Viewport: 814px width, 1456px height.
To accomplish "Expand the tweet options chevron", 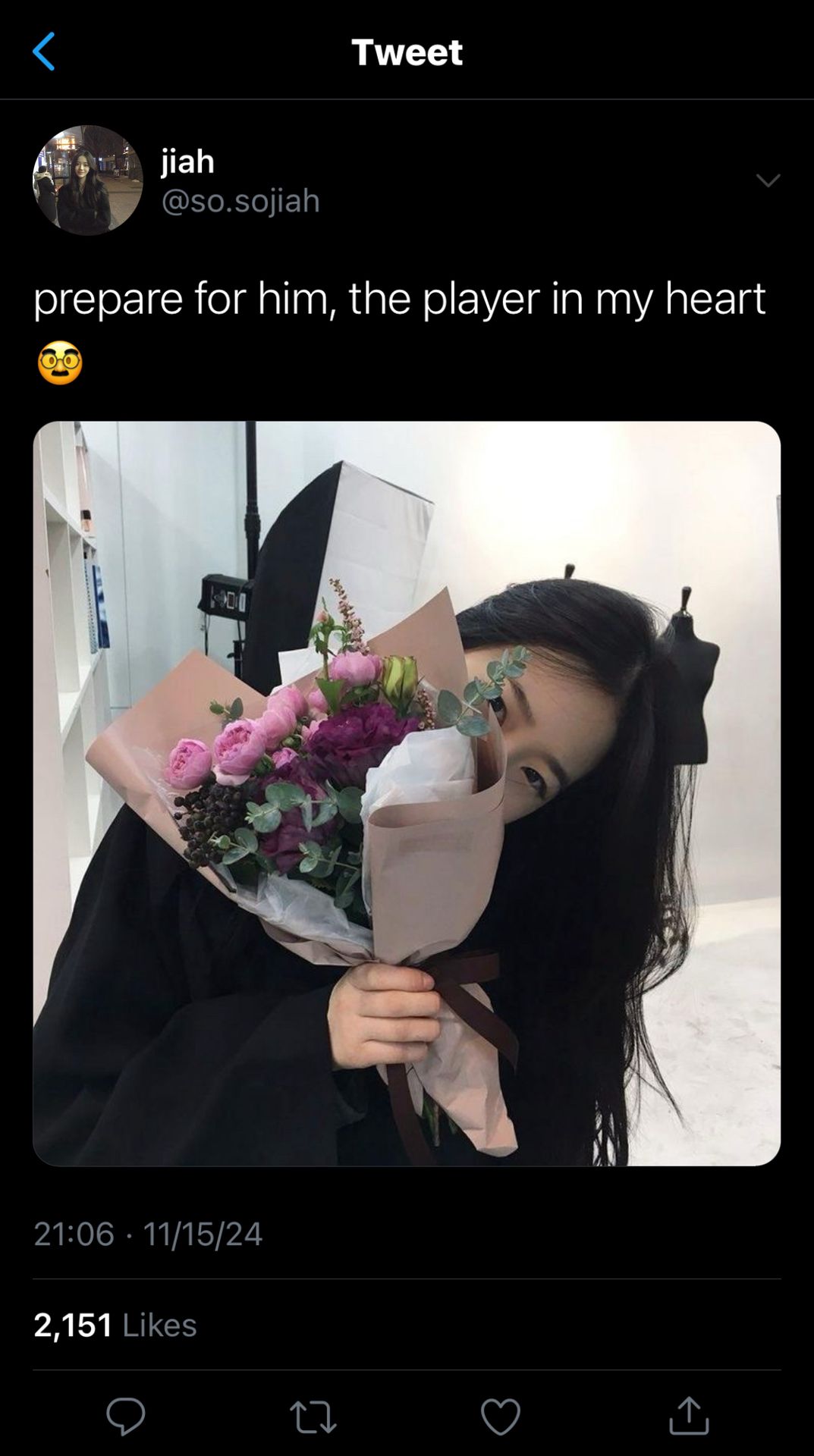I will pyautogui.click(x=768, y=180).
